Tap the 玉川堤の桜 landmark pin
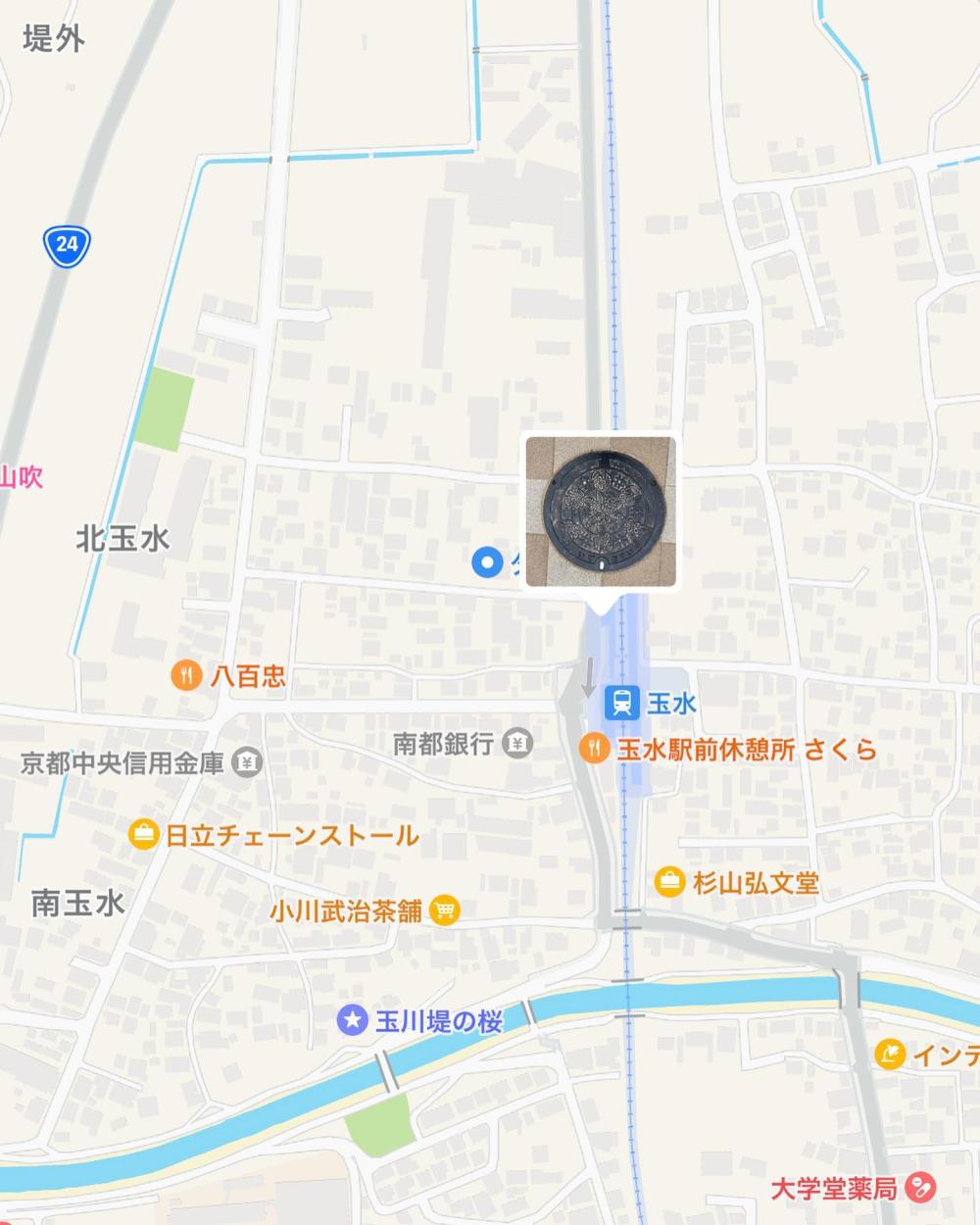This screenshot has width=980, height=1225. tap(351, 1021)
